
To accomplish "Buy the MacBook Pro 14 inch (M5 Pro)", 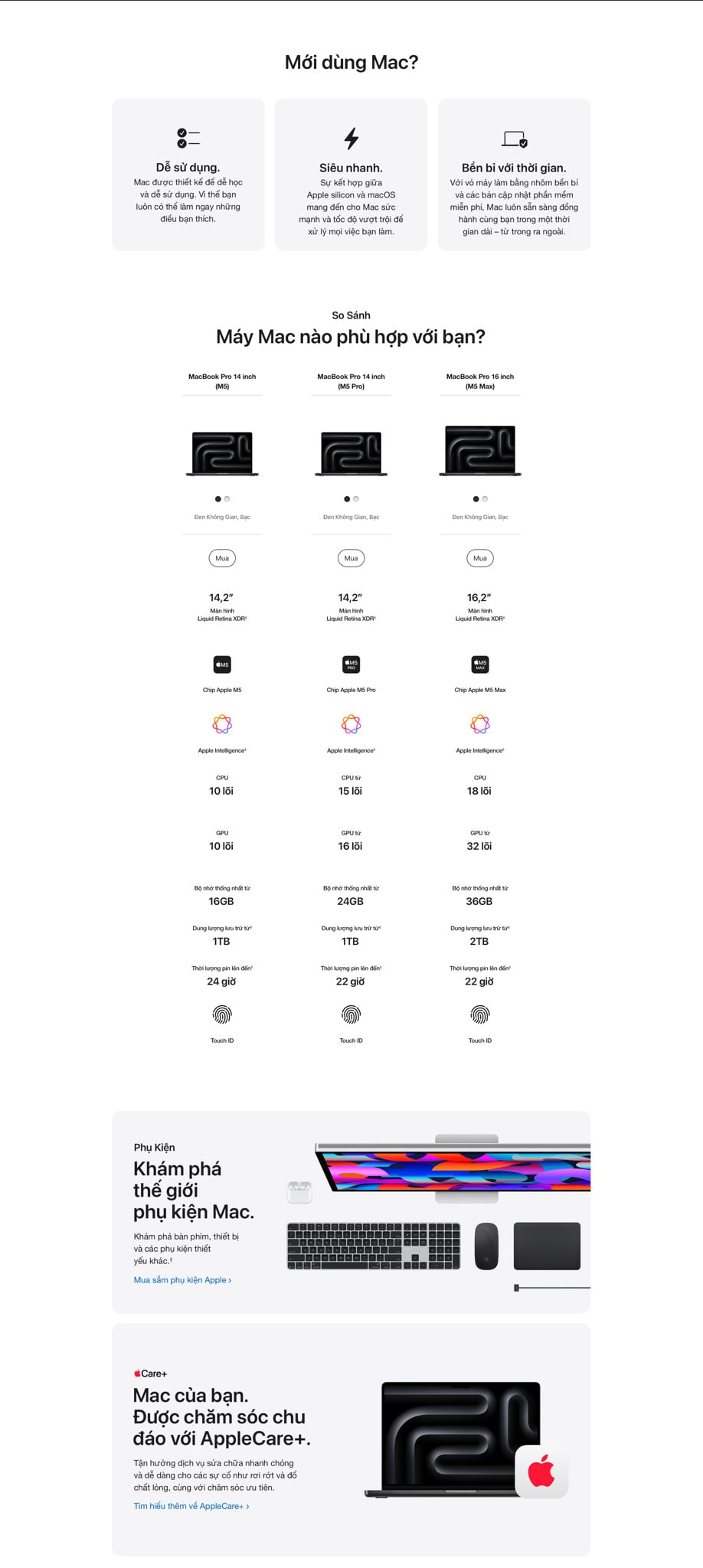I will click(x=351, y=558).
